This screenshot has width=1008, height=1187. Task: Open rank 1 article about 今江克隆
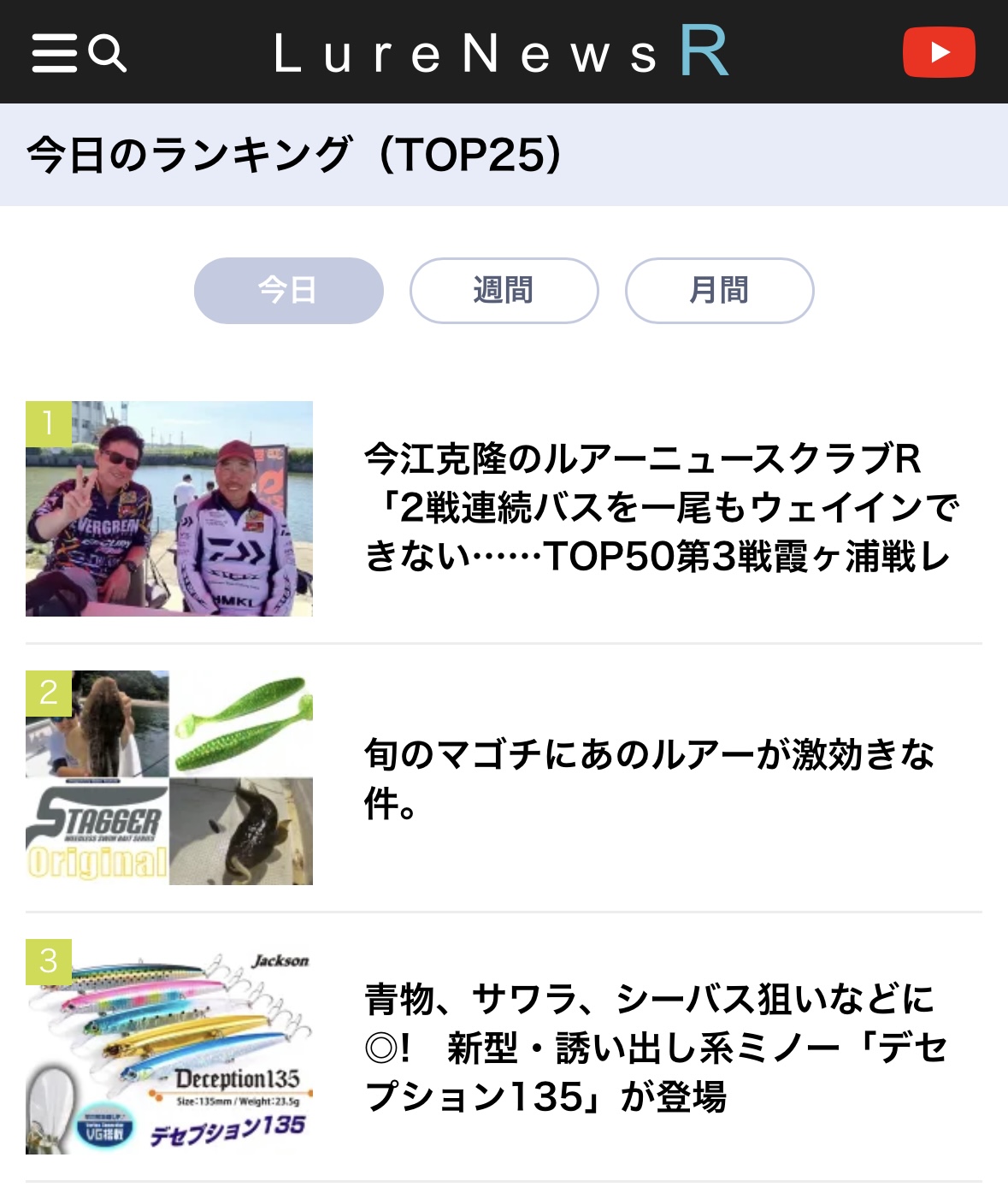[x=658, y=508]
